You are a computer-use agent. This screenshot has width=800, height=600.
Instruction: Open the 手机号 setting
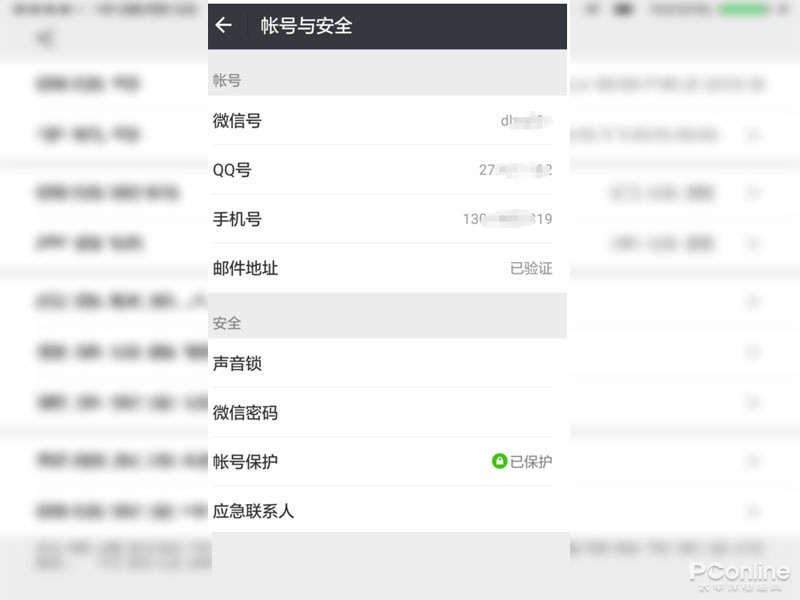point(380,219)
